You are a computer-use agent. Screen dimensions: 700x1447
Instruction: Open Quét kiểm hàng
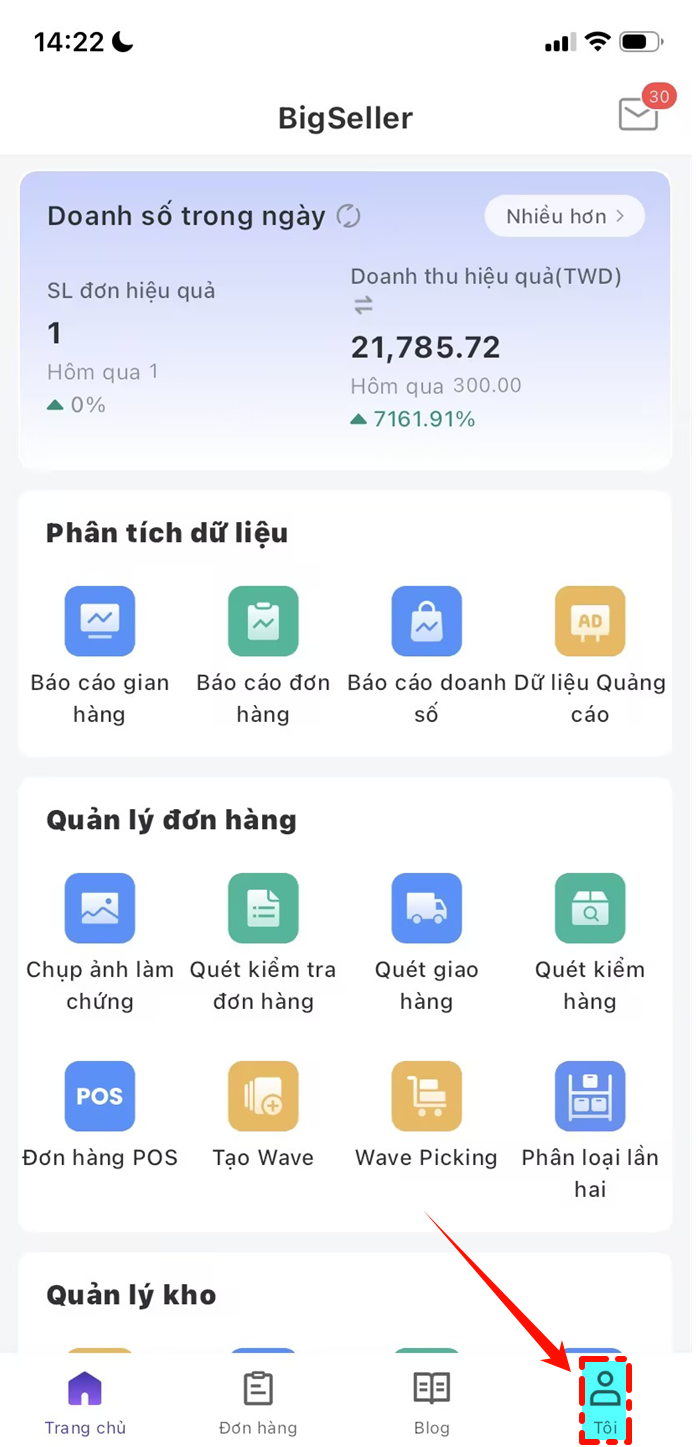[590, 908]
